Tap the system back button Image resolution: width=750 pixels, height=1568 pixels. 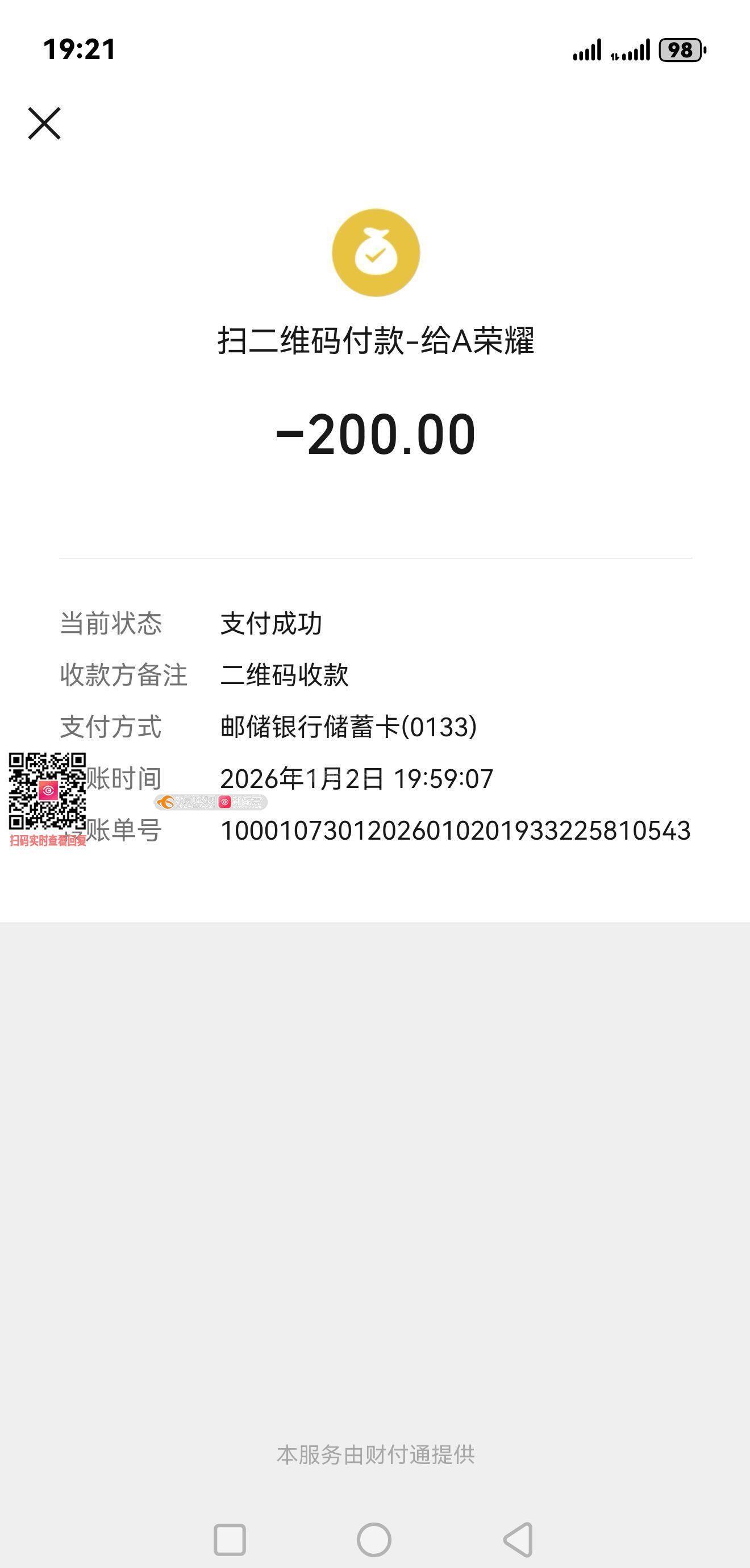pos(519,1540)
